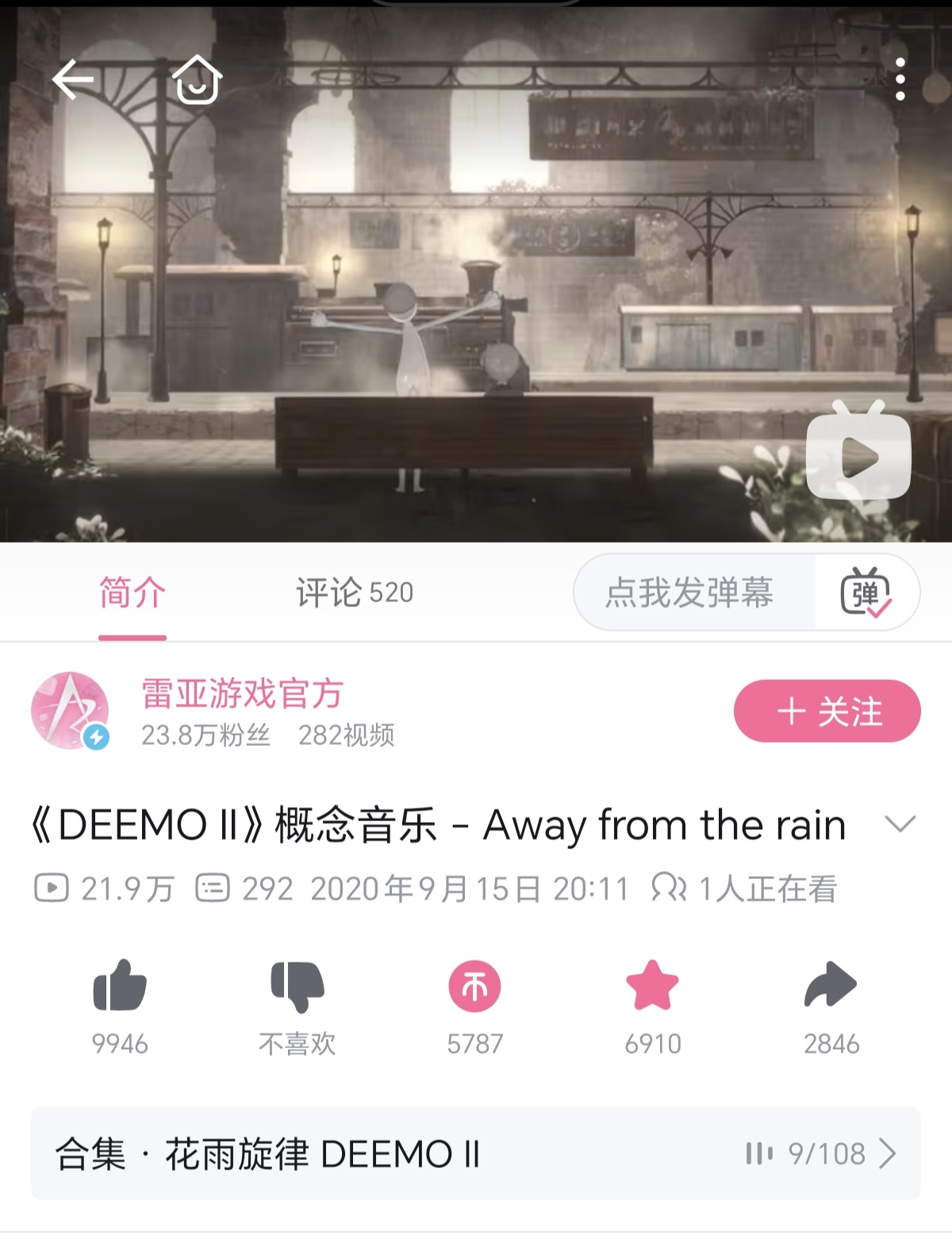Screen dimensions: 952x1248
Task: Switch to the 简介 tab
Action: 132,593
